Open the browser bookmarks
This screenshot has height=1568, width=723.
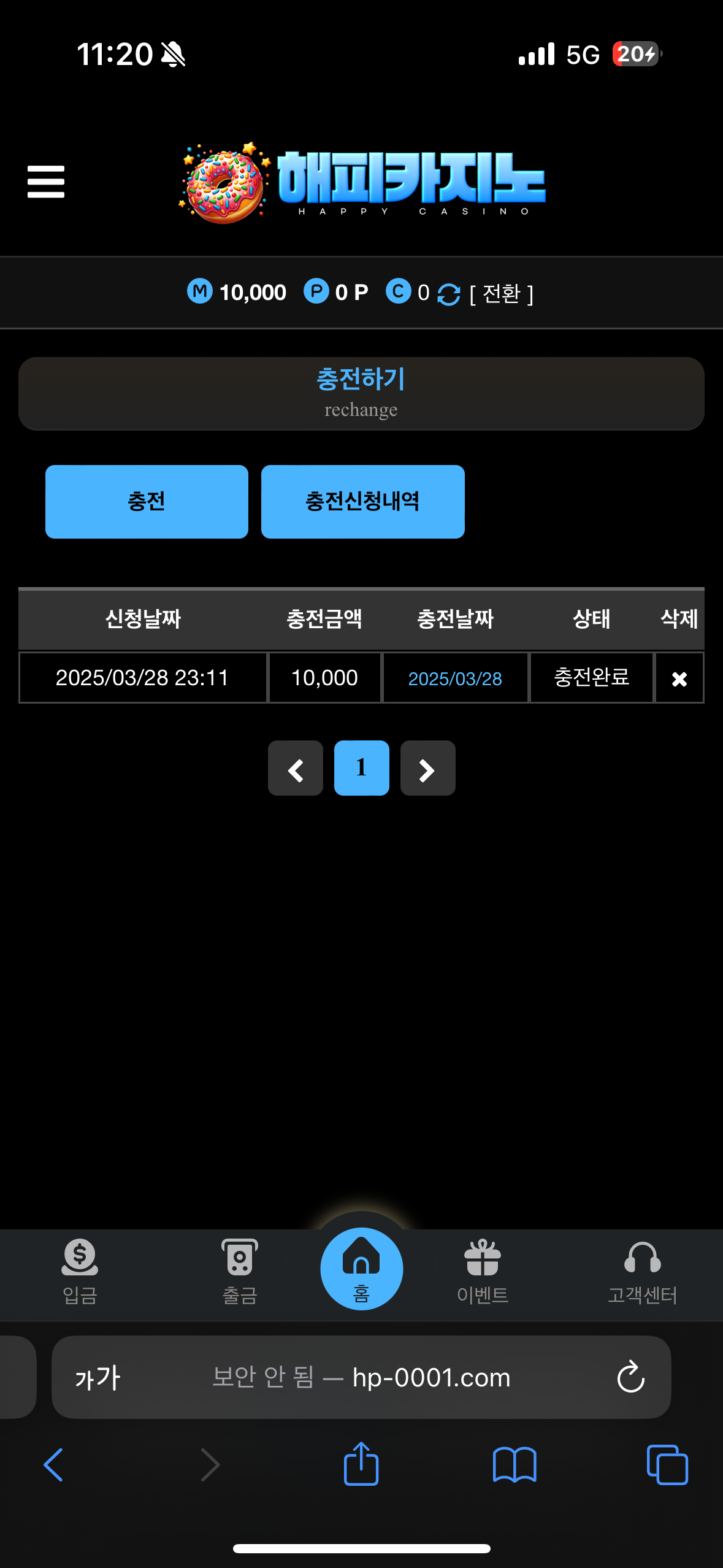pos(515,1465)
